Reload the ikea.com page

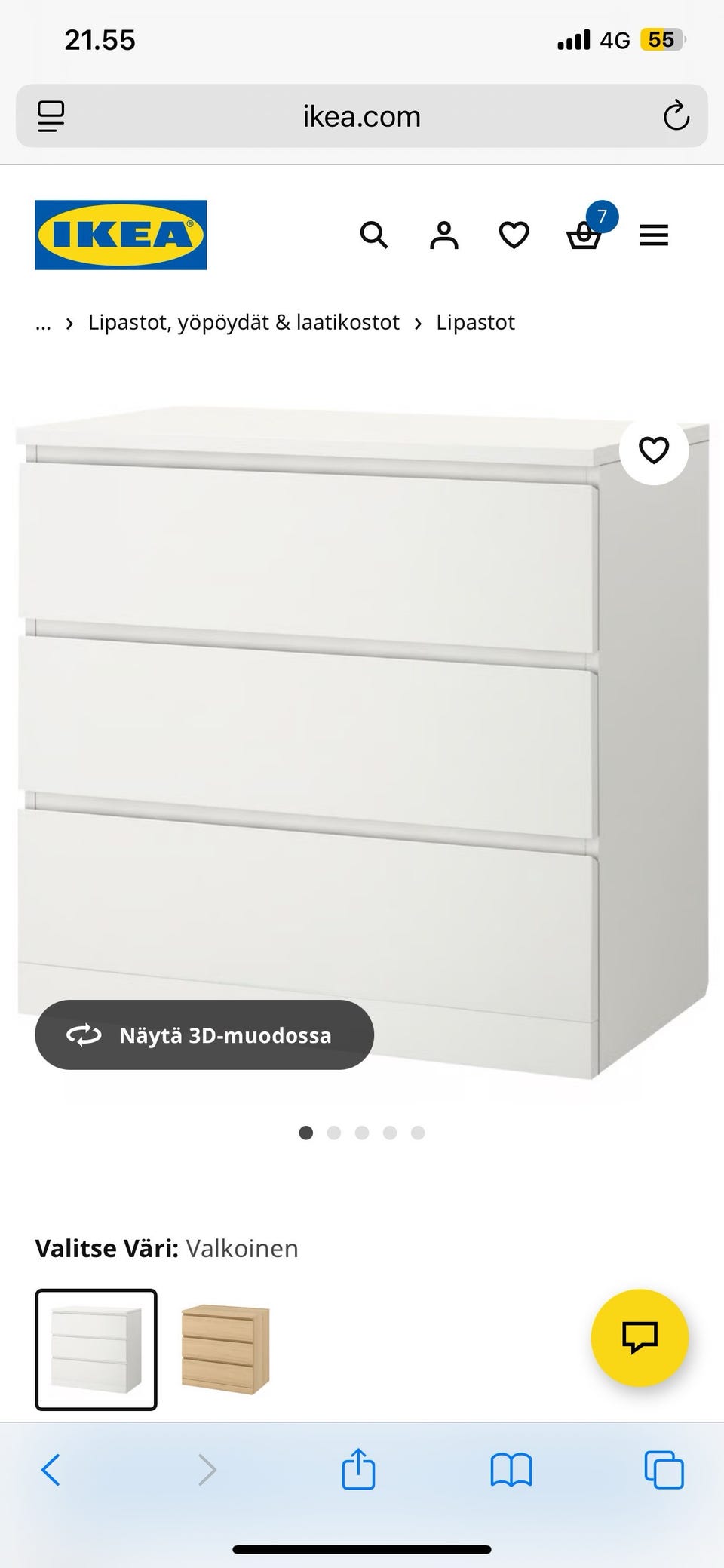point(676,116)
